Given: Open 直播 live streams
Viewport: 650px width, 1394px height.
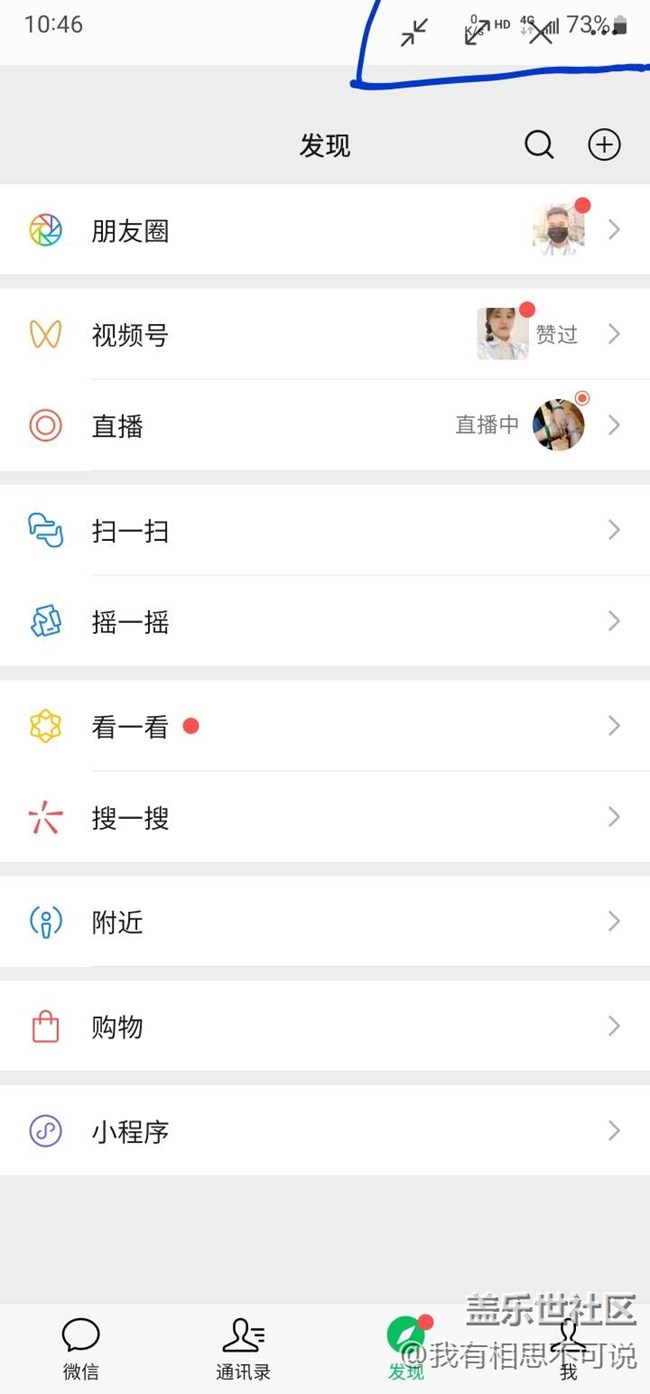Looking at the screenshot, I should 118,426.
